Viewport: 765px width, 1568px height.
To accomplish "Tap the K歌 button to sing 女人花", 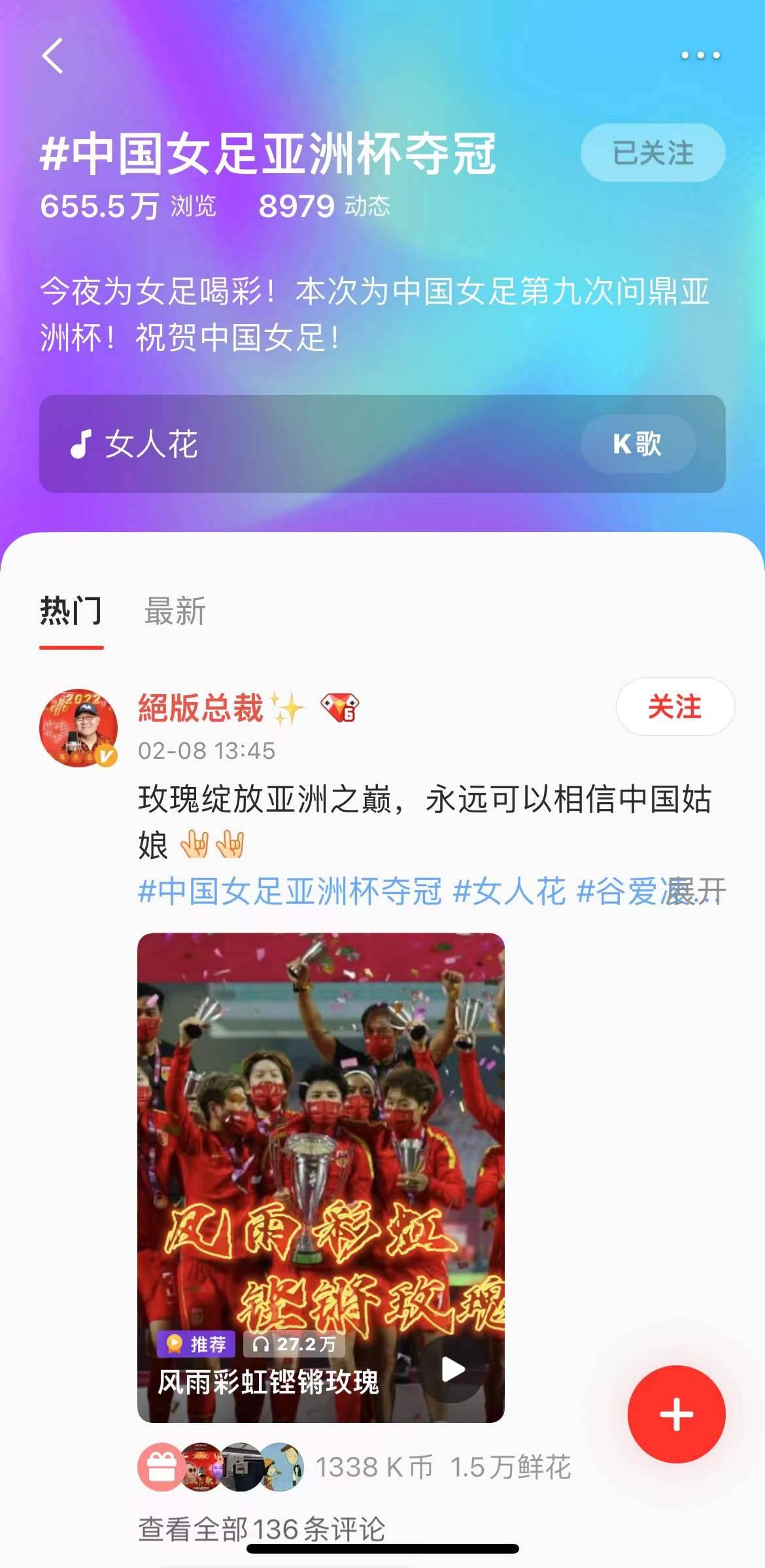I will coord(638,442).
